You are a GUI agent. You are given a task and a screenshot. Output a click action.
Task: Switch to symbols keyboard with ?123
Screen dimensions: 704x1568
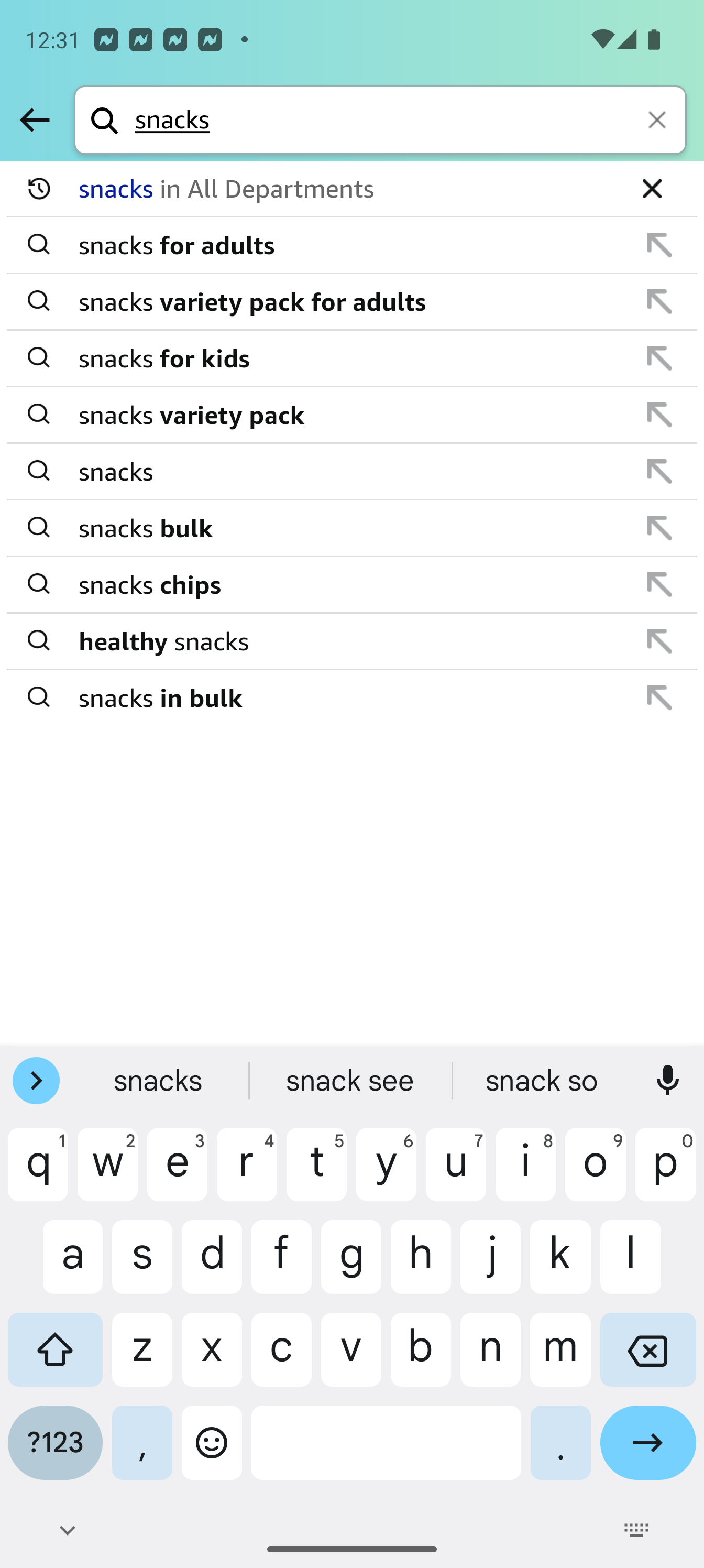click(x=56, y=1442)
